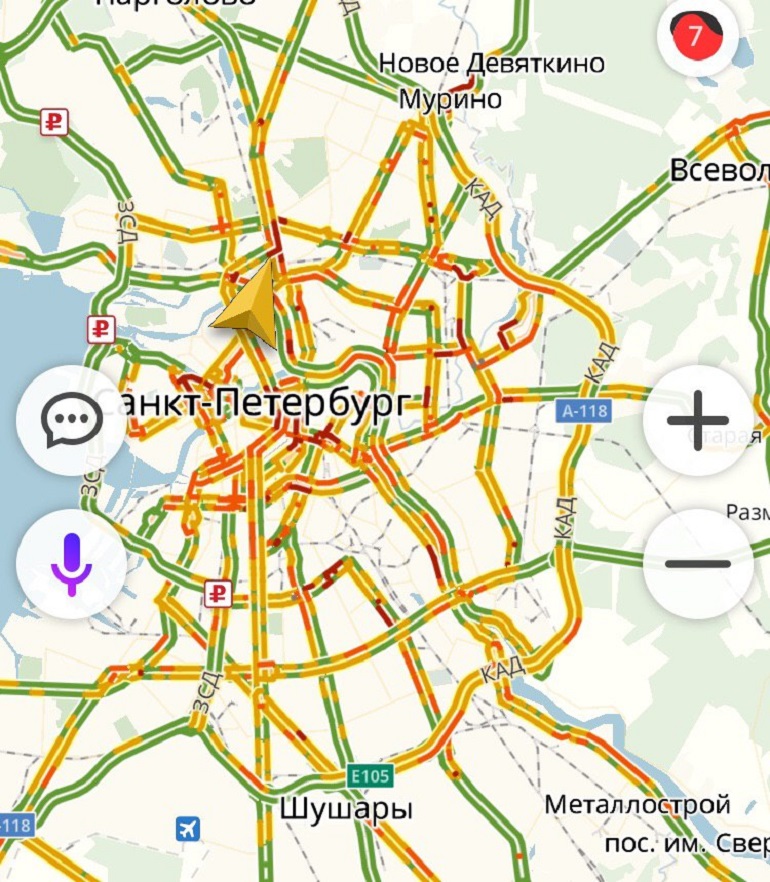Zoom in with the plus button
770x882 pixels.
(x=697, y=419)
